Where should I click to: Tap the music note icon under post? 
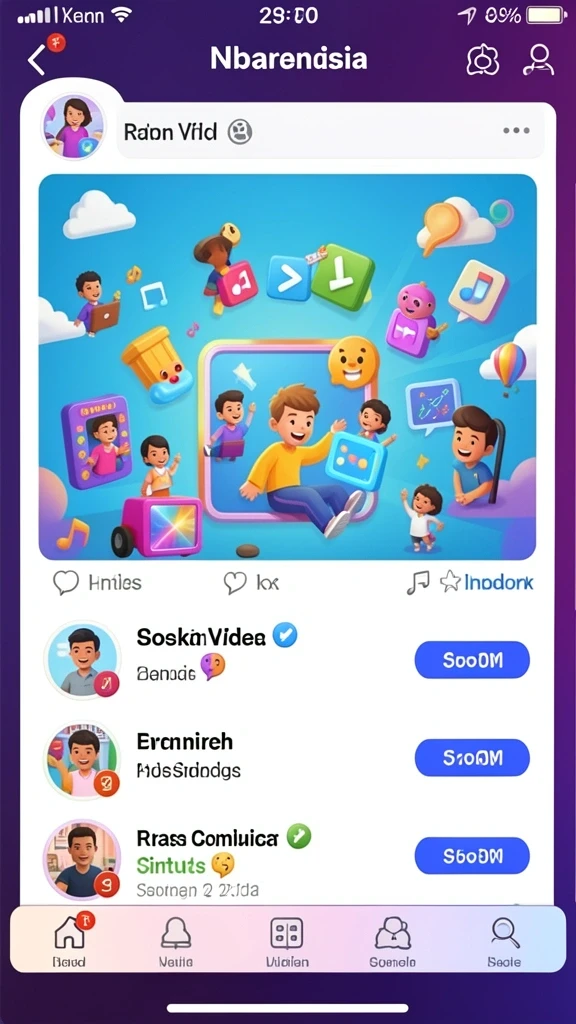[x=418, y=581]
